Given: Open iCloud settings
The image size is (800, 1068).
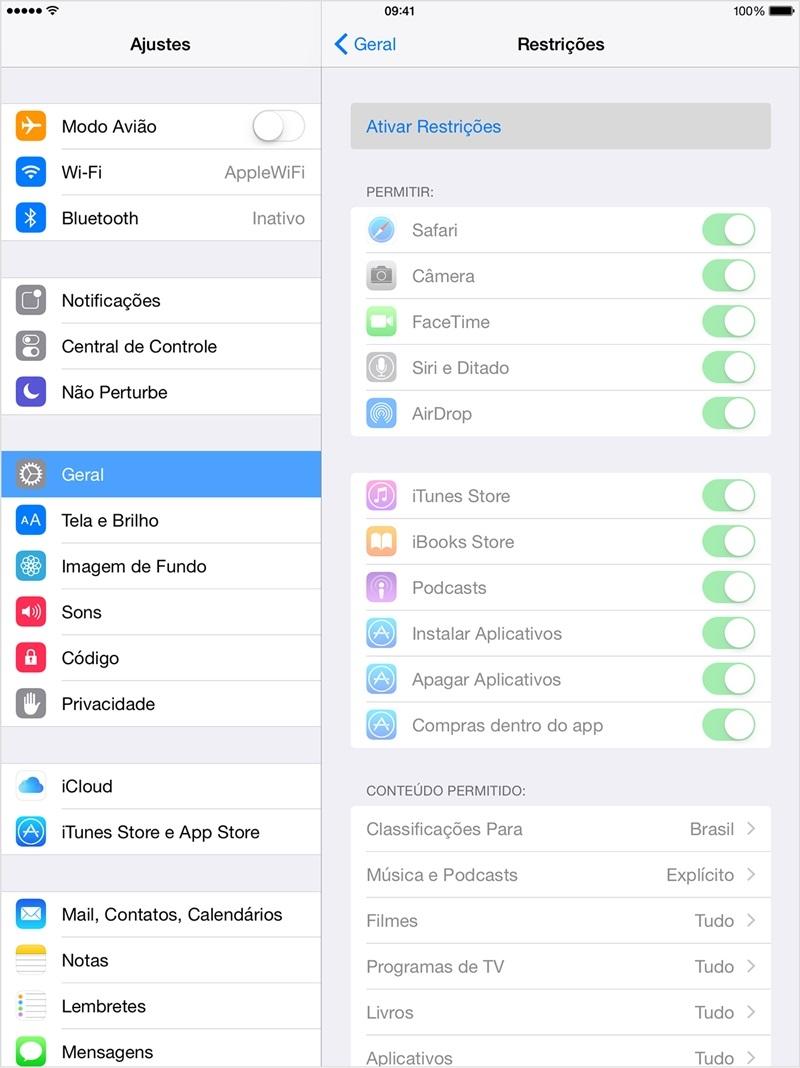Looking at the screenshot, I should click(x=160, y=787).
